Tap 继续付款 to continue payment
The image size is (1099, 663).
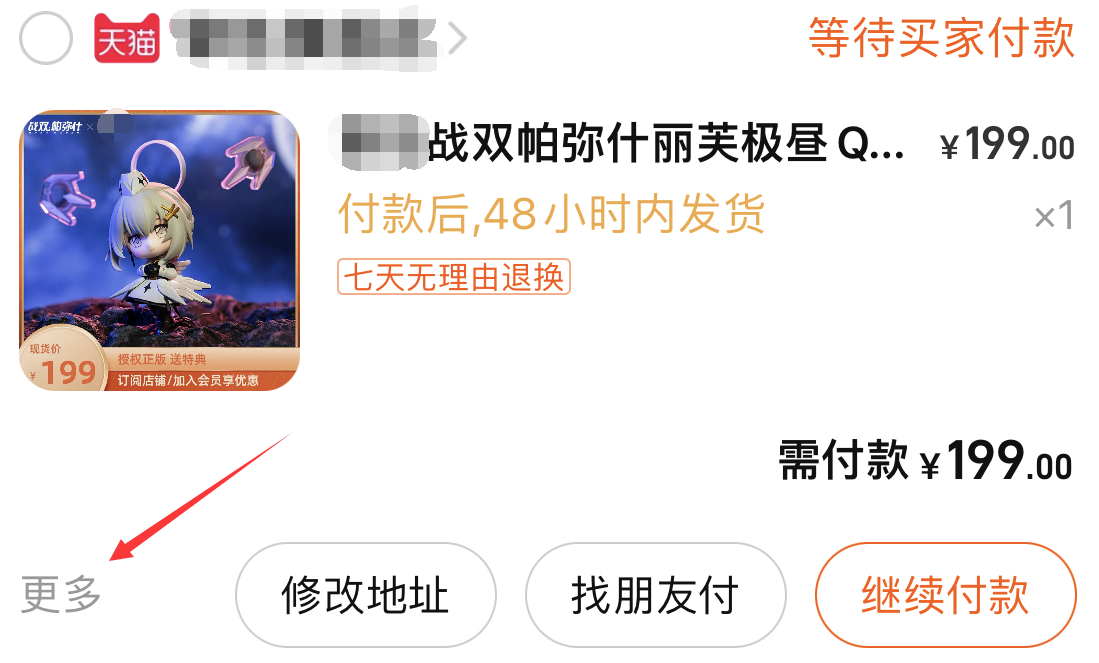945,596
